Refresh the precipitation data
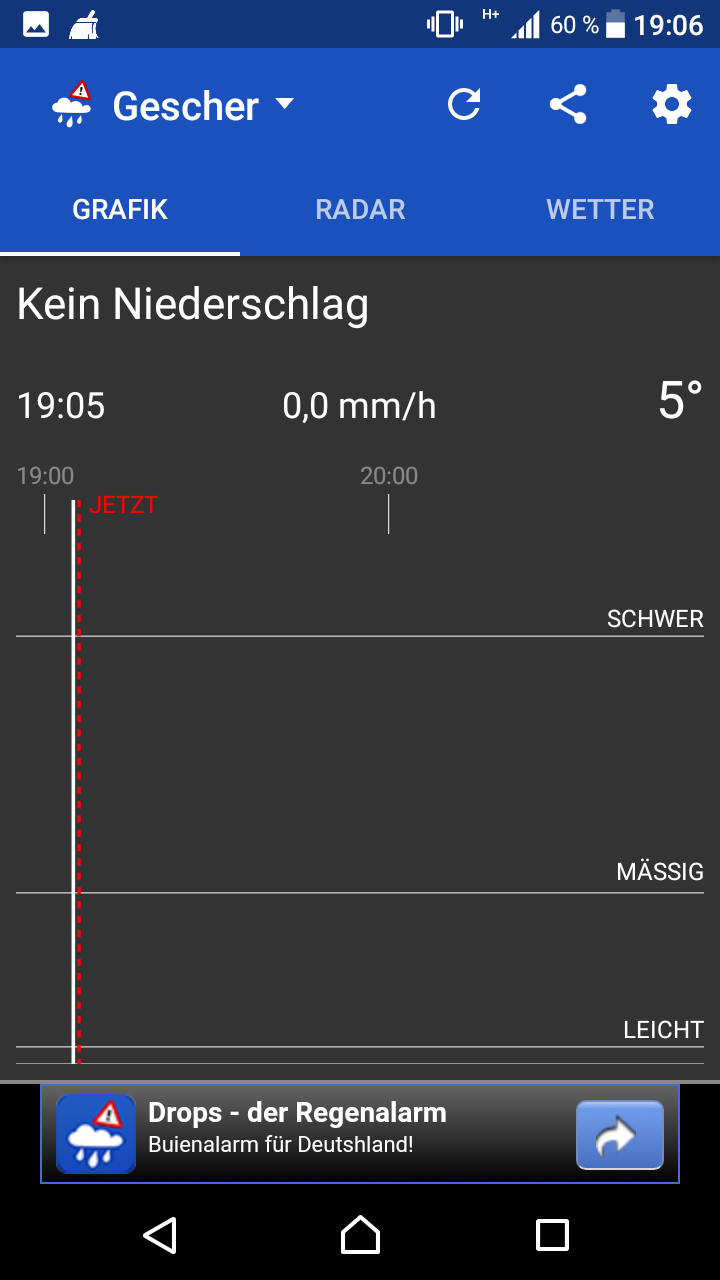720x1280 pixels. pos(464,104)
